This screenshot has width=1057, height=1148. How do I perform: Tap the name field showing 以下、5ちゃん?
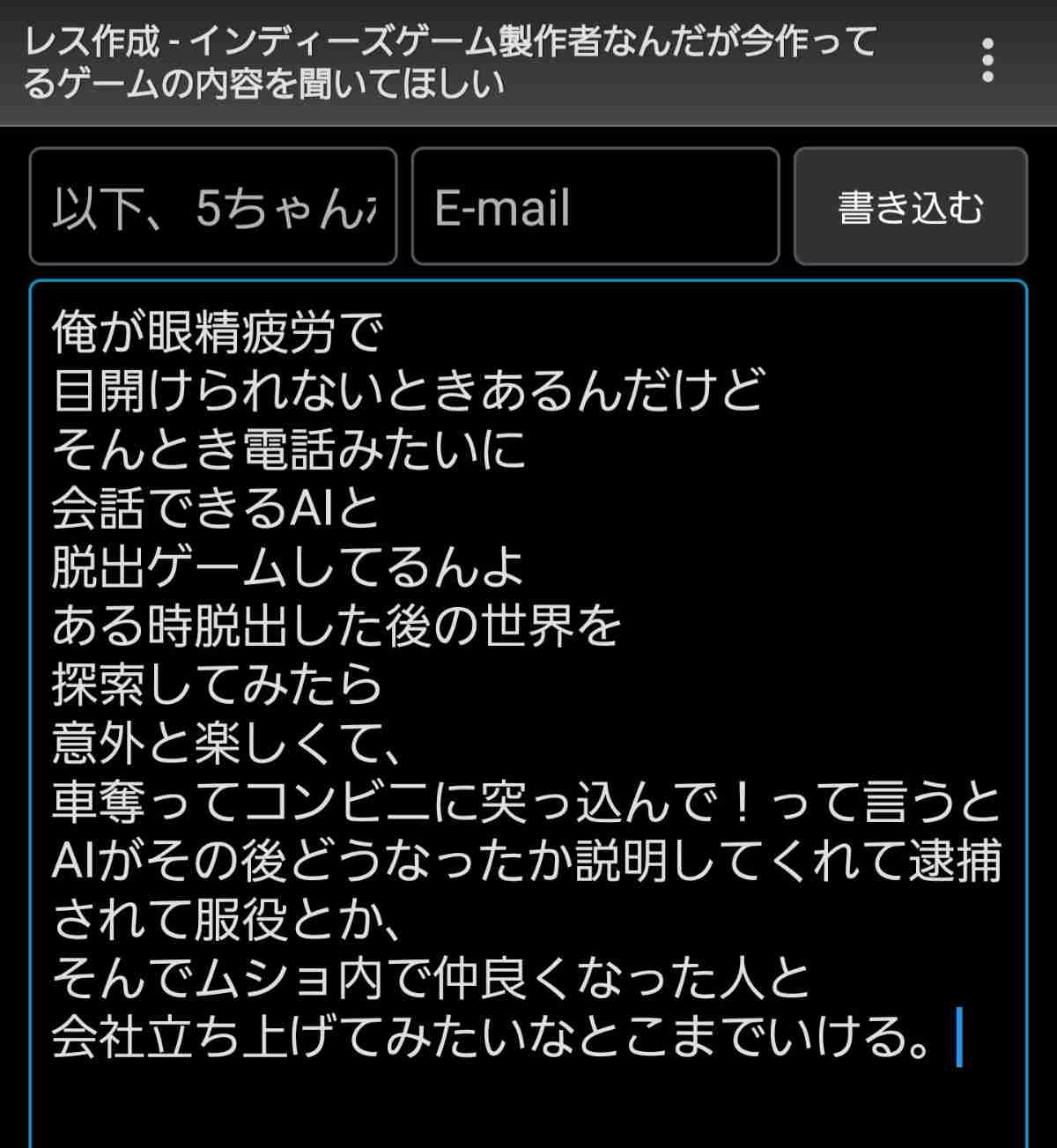(213, 207)
